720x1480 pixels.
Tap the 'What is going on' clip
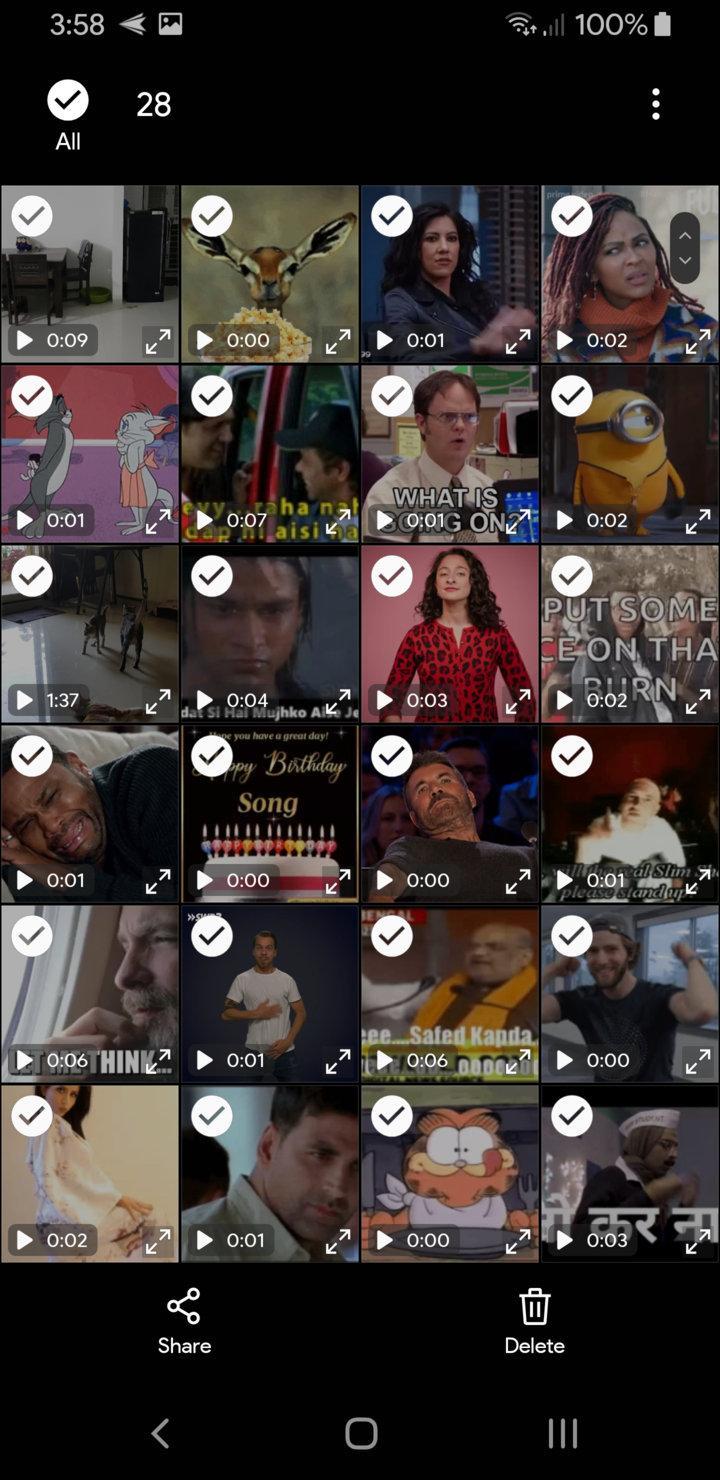tap(450, 455)
